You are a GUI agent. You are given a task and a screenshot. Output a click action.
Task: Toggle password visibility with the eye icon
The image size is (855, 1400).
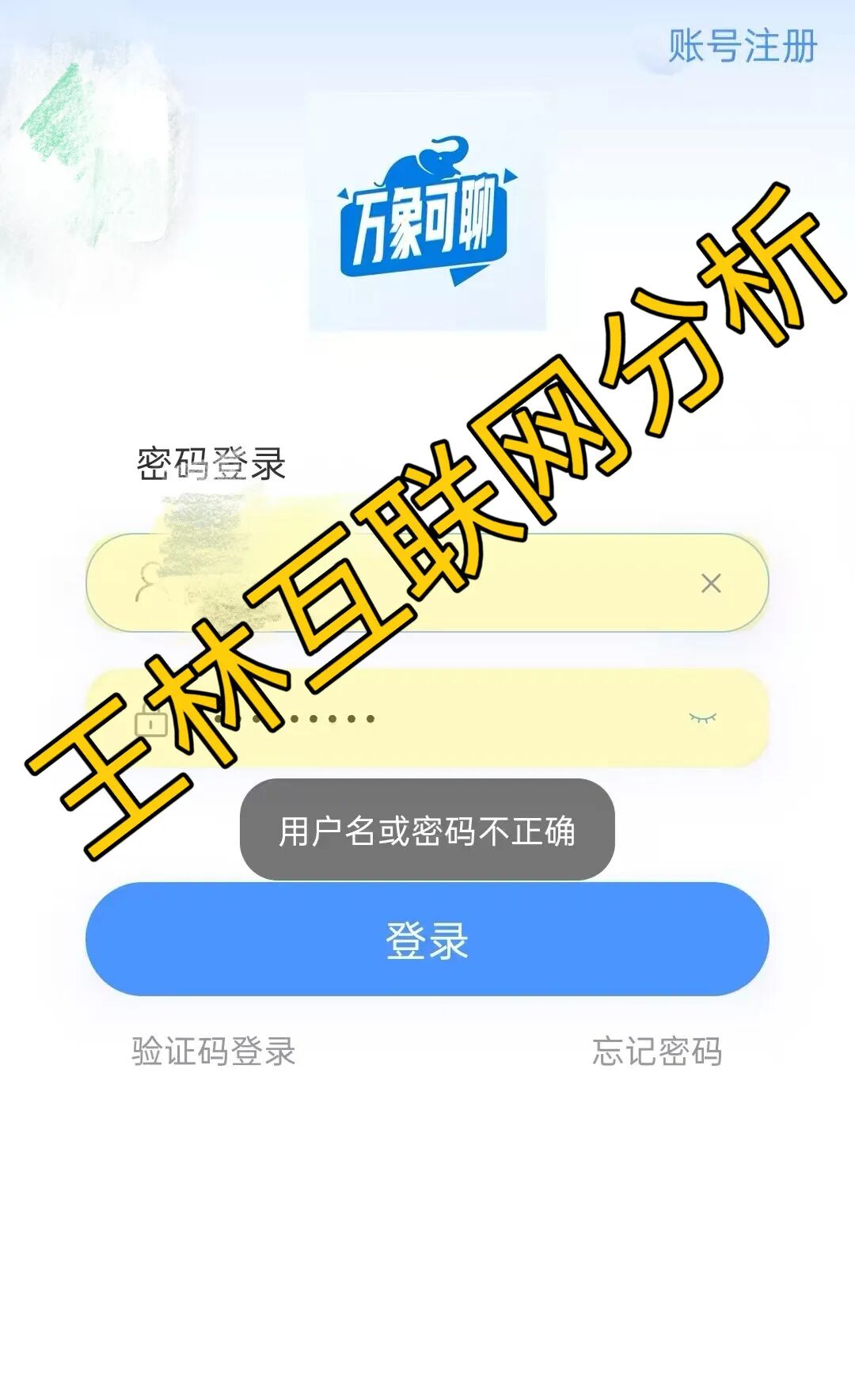(702, 717)
